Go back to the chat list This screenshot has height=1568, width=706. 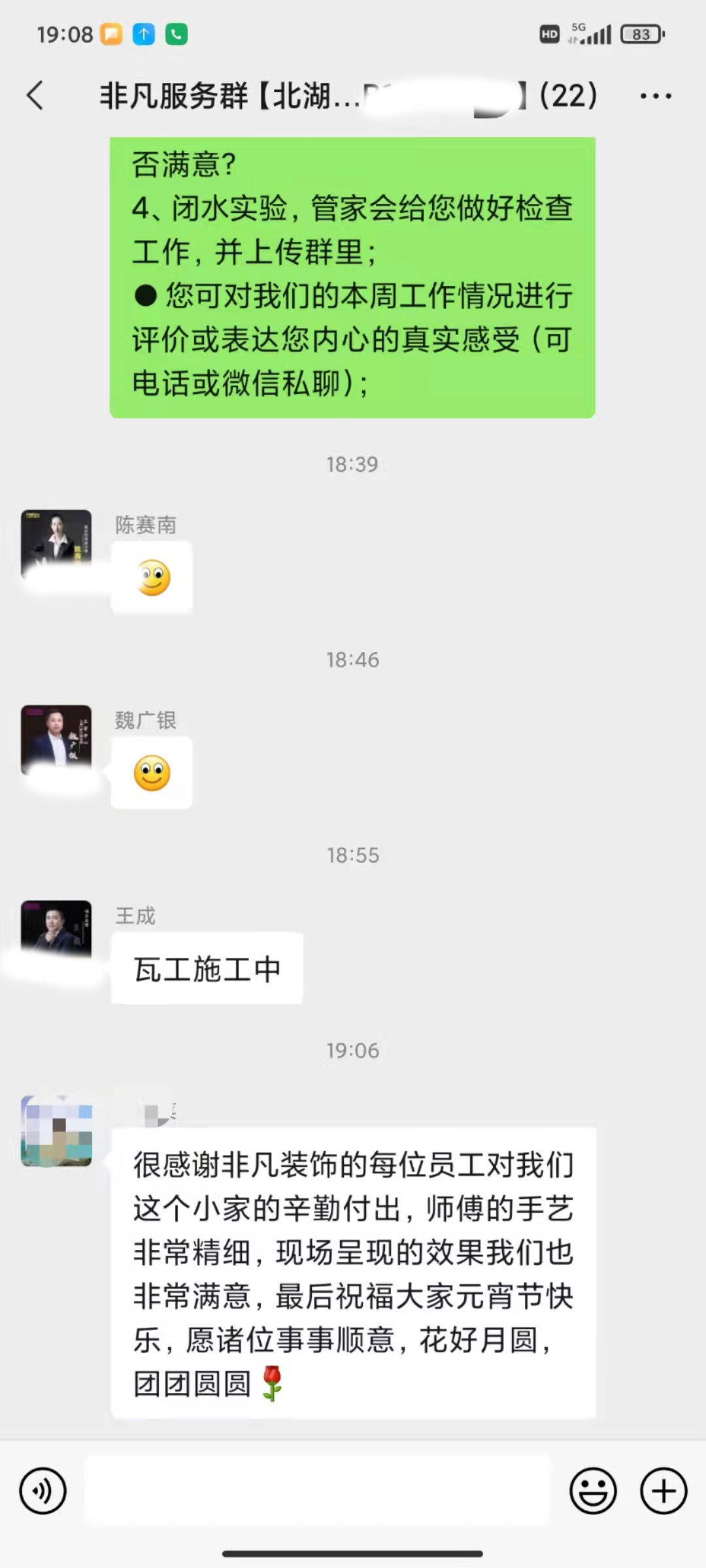(35, 96)
